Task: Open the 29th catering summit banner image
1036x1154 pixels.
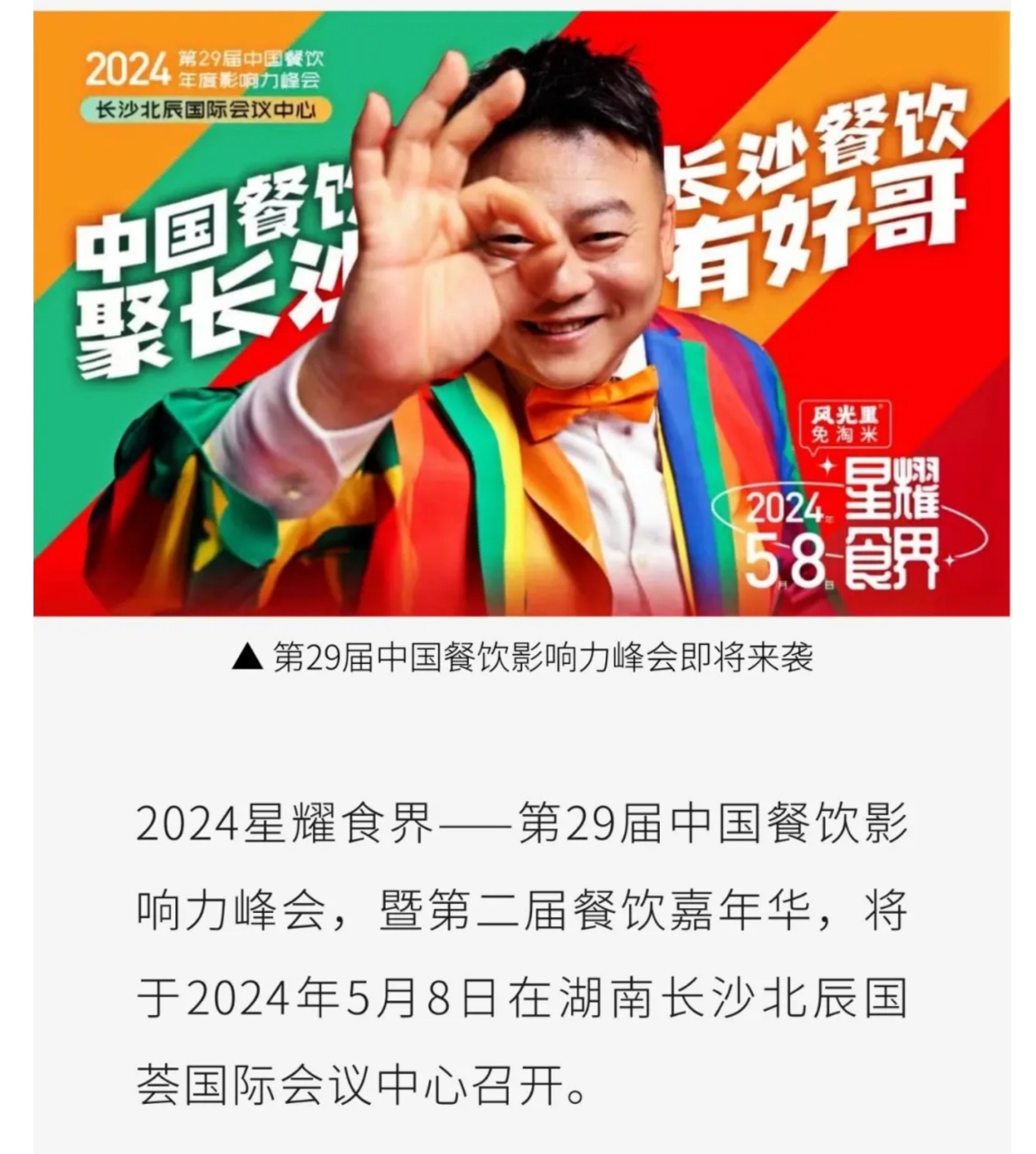Action: 521,313
